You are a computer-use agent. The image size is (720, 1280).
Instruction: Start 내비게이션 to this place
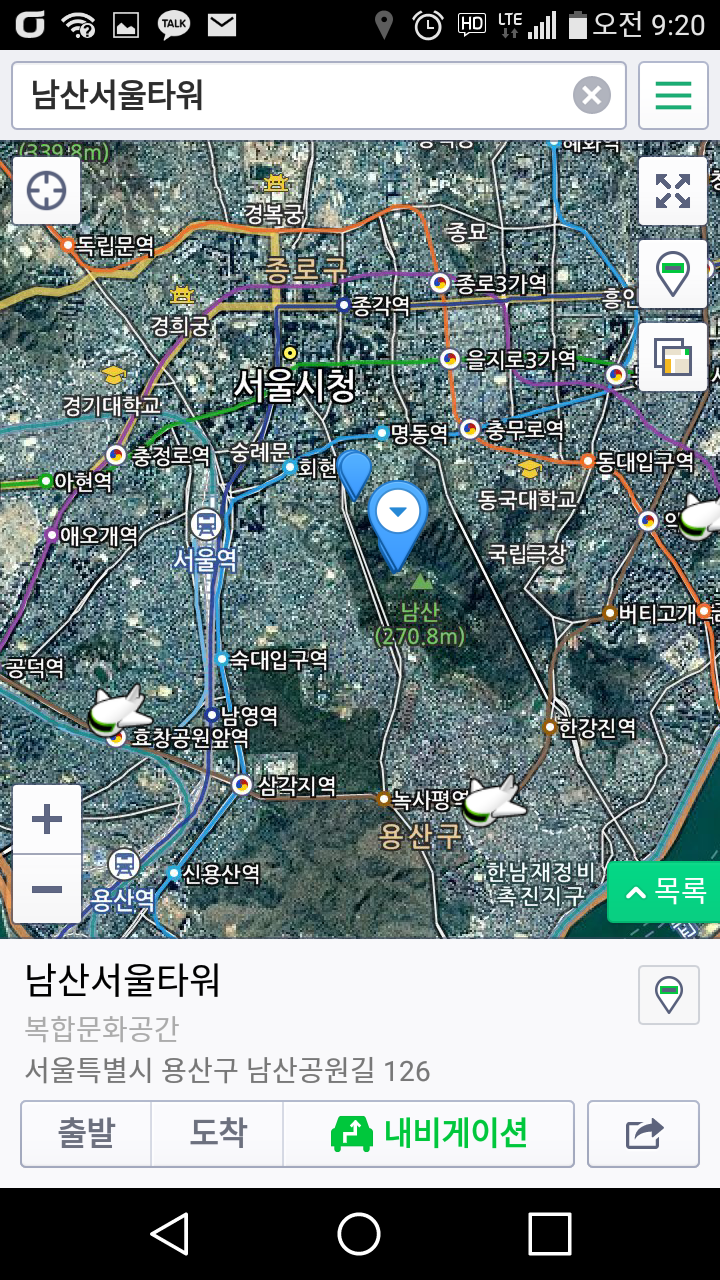pos(429,1133)
